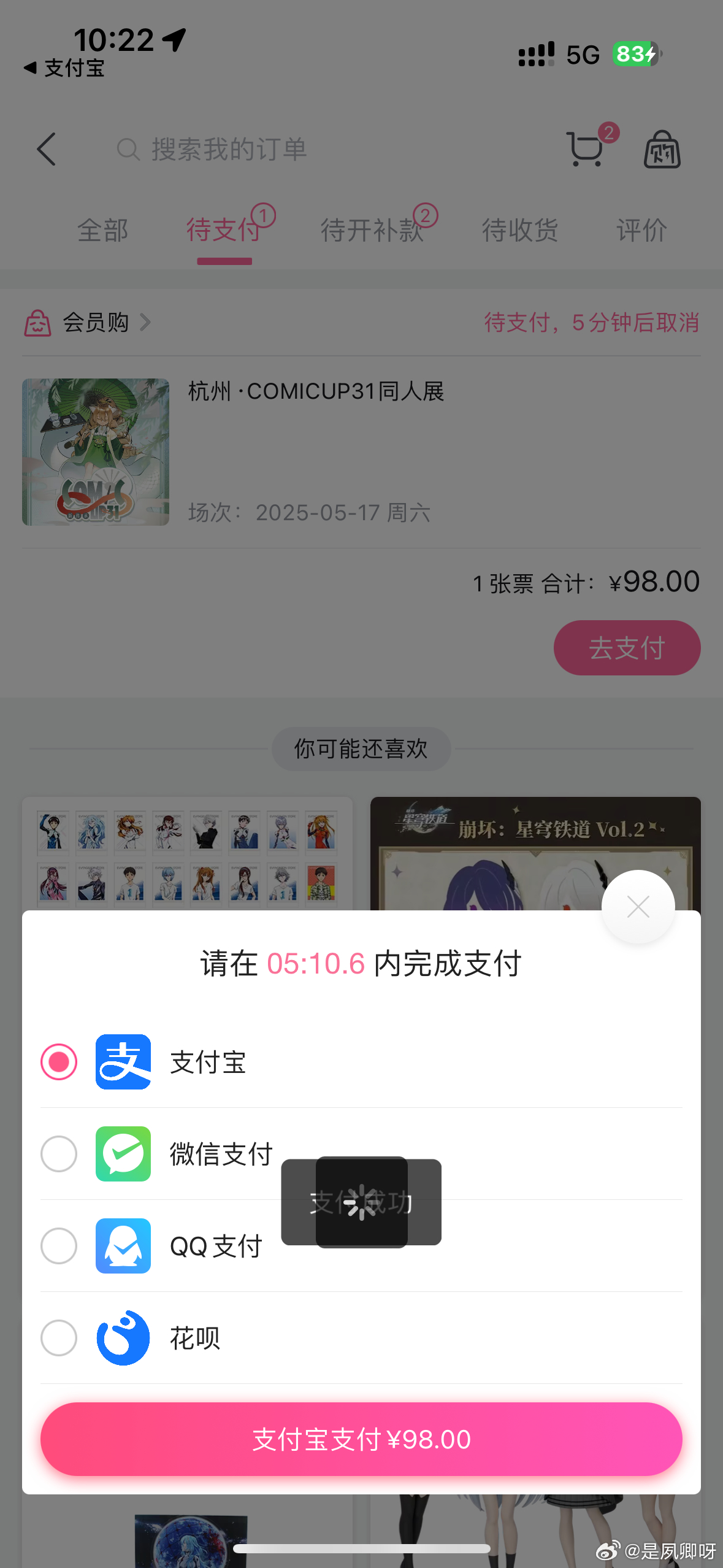Switch to the 待开补款 tab
723x1568 pixels.
pos(372,231)
